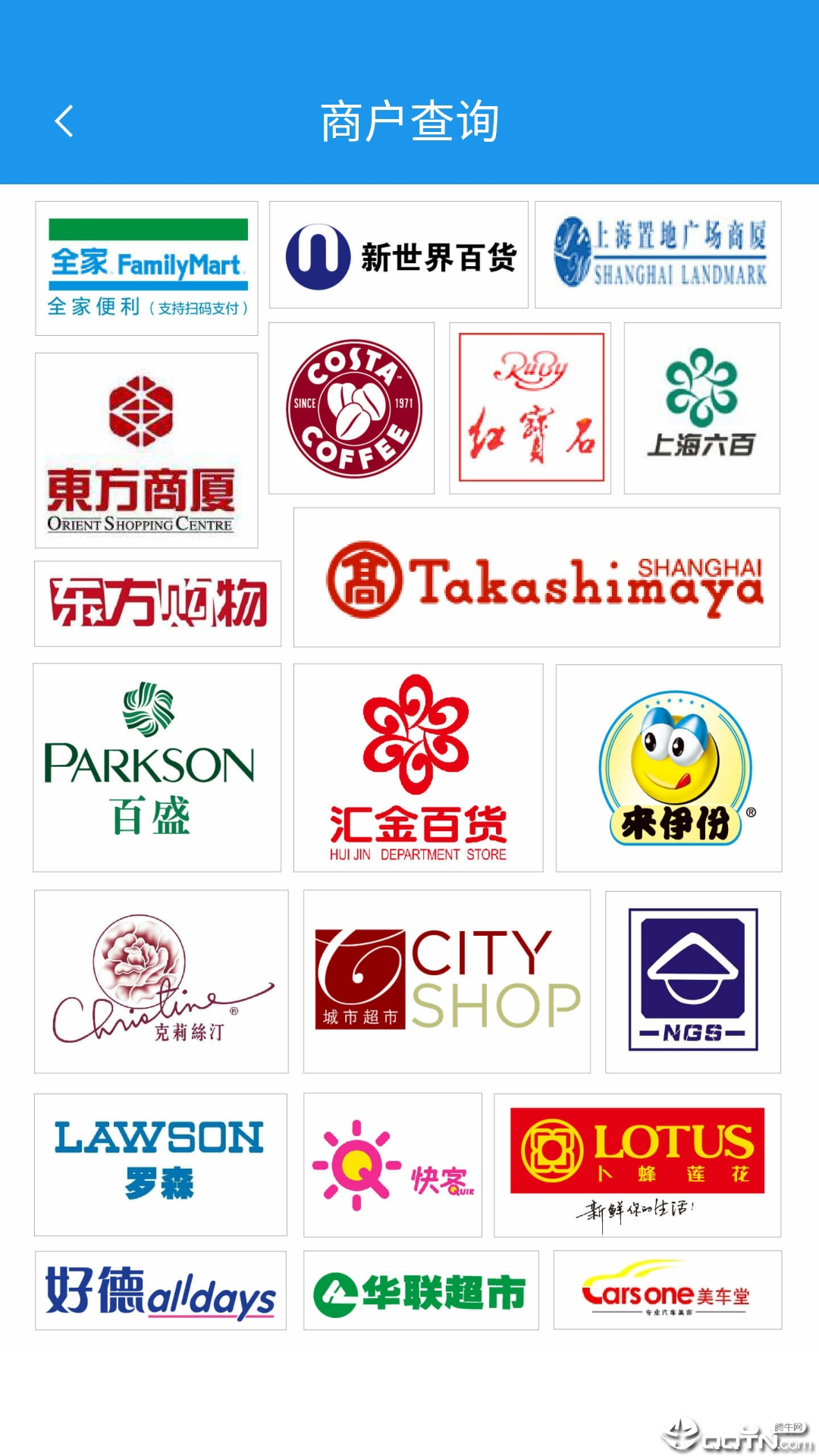Open Shanghai Landmark merchant tile
The width and height of the screenshot is (819, 1456).
pos(658,255)
